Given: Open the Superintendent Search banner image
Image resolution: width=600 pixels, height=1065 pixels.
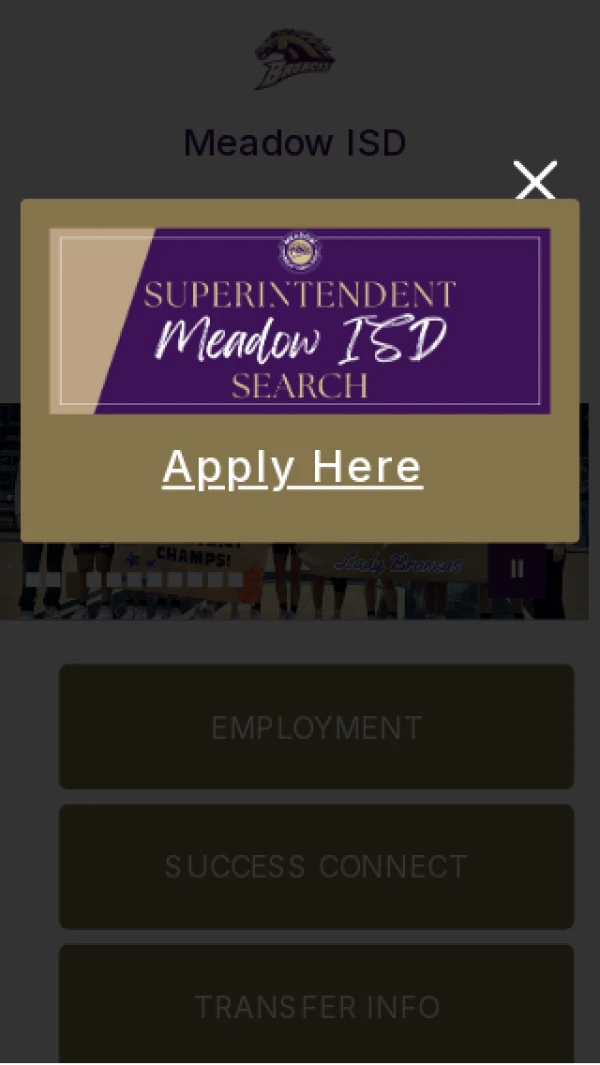Looking at the screenshot, I should tap(300, 320).
